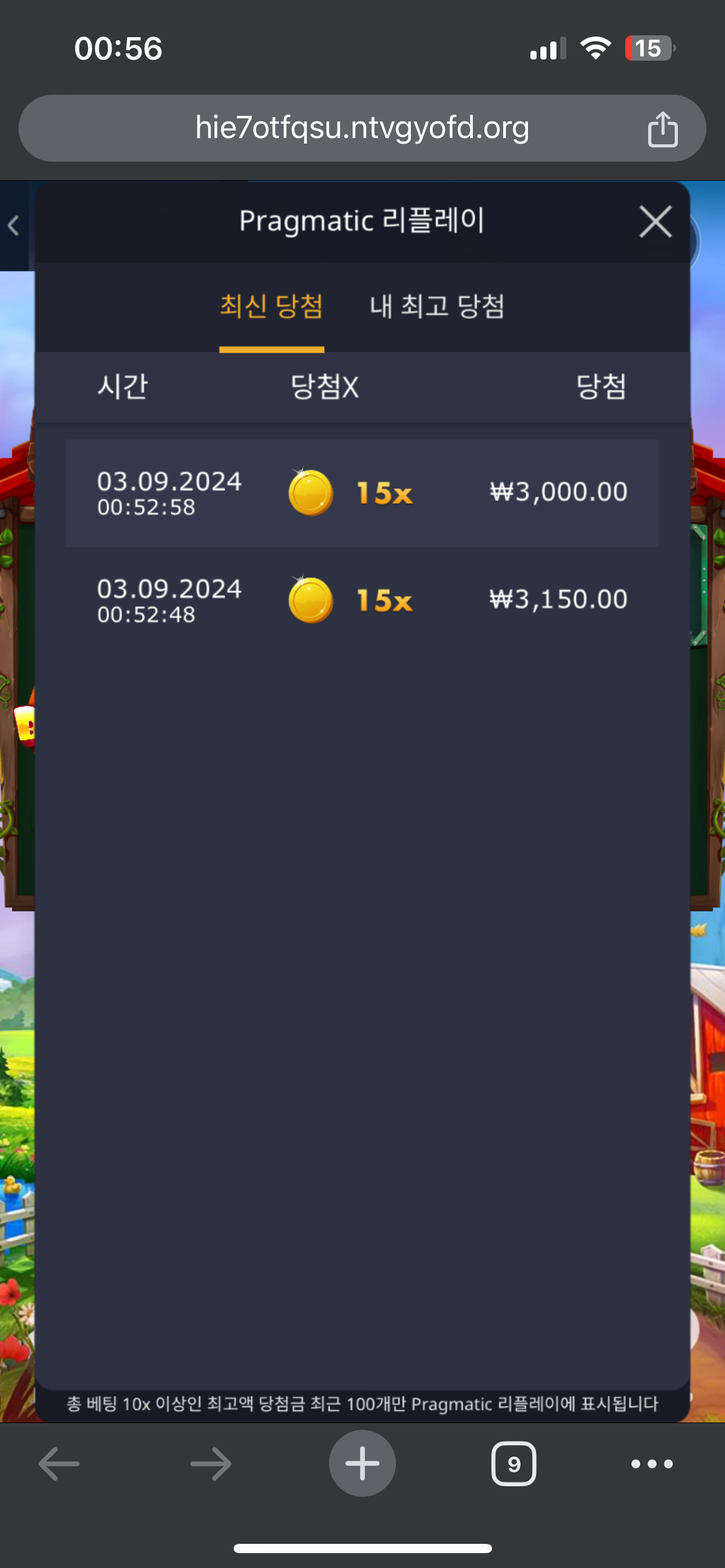Screen dimensions: 725x1568
Task: Tap the back chevron behind the dialog
Action: (14, 225)
